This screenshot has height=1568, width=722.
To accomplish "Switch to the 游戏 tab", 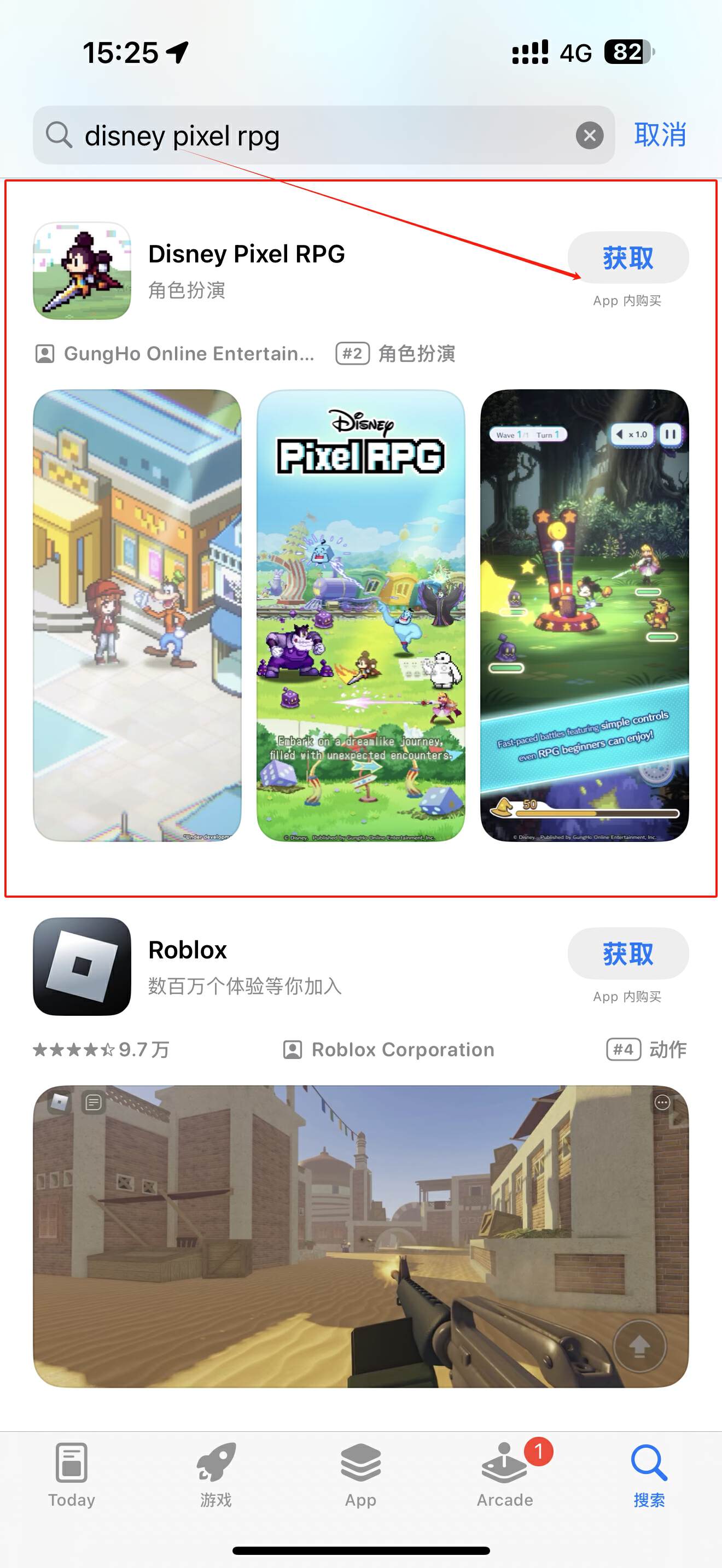I will (x=216, y=1473).
